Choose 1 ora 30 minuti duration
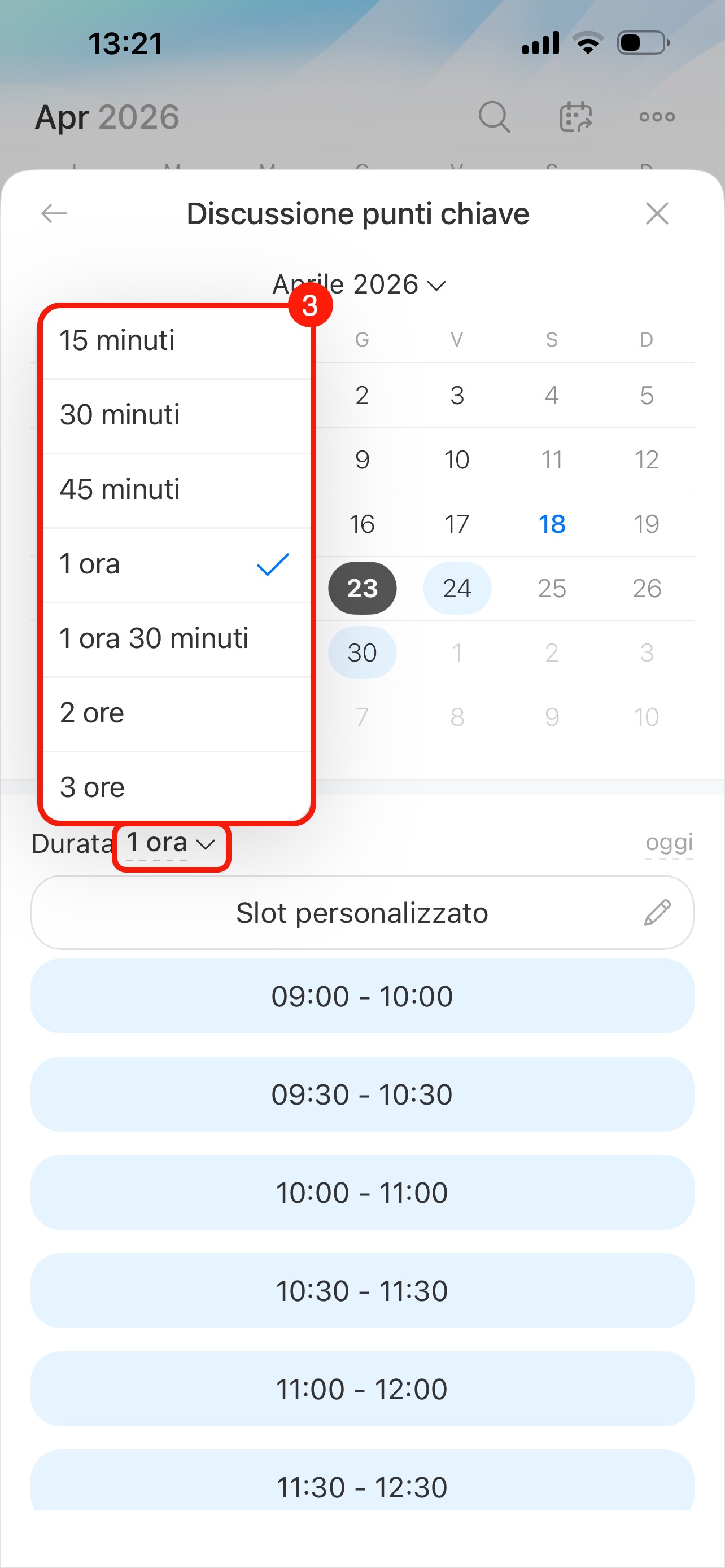 177,638
